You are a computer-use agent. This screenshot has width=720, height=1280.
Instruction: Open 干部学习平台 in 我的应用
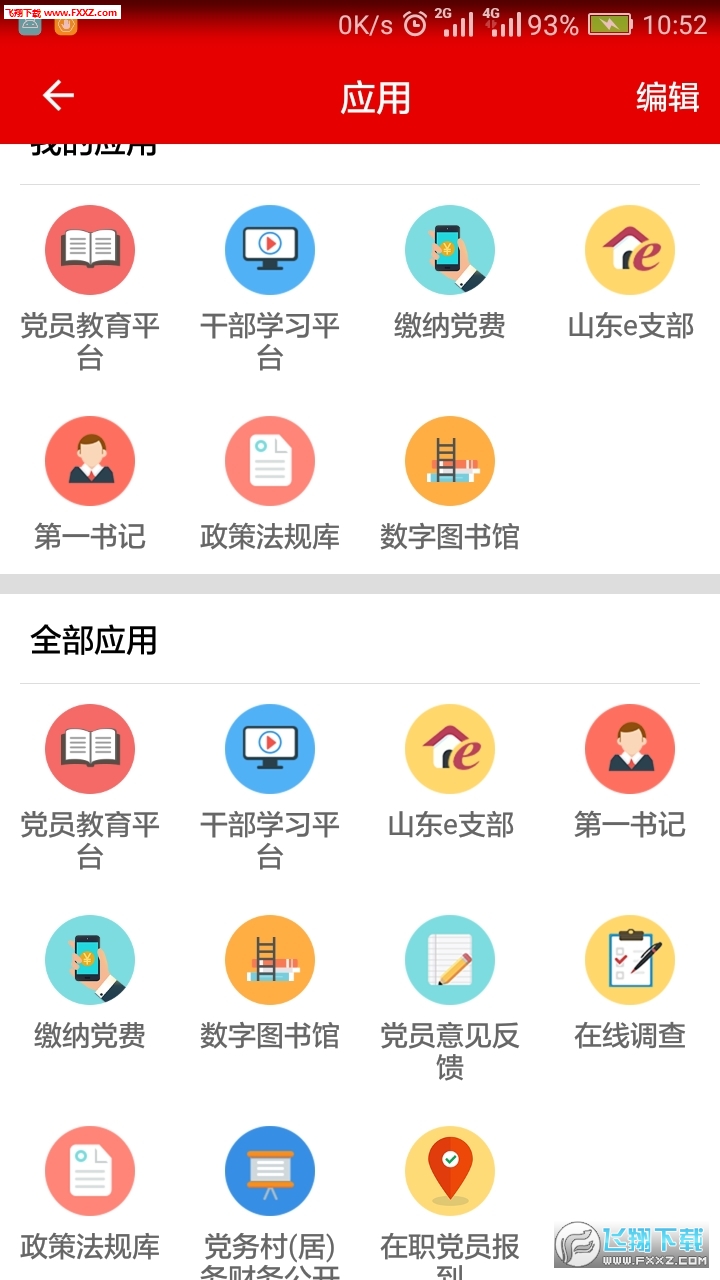click(270, 250)
